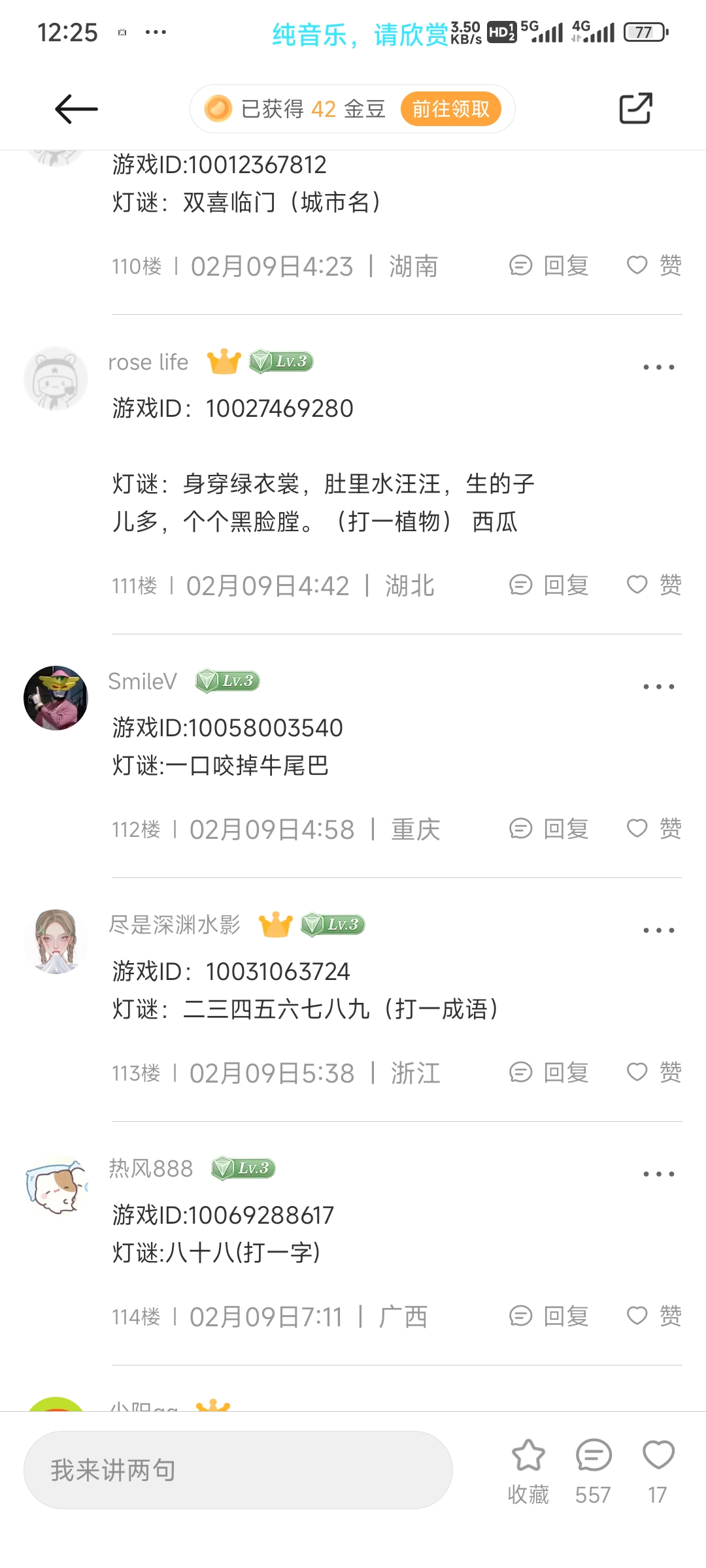Reply to rose life's 111楼 comment
This screenshot has width=706, height=1568.
pos(549,585)
